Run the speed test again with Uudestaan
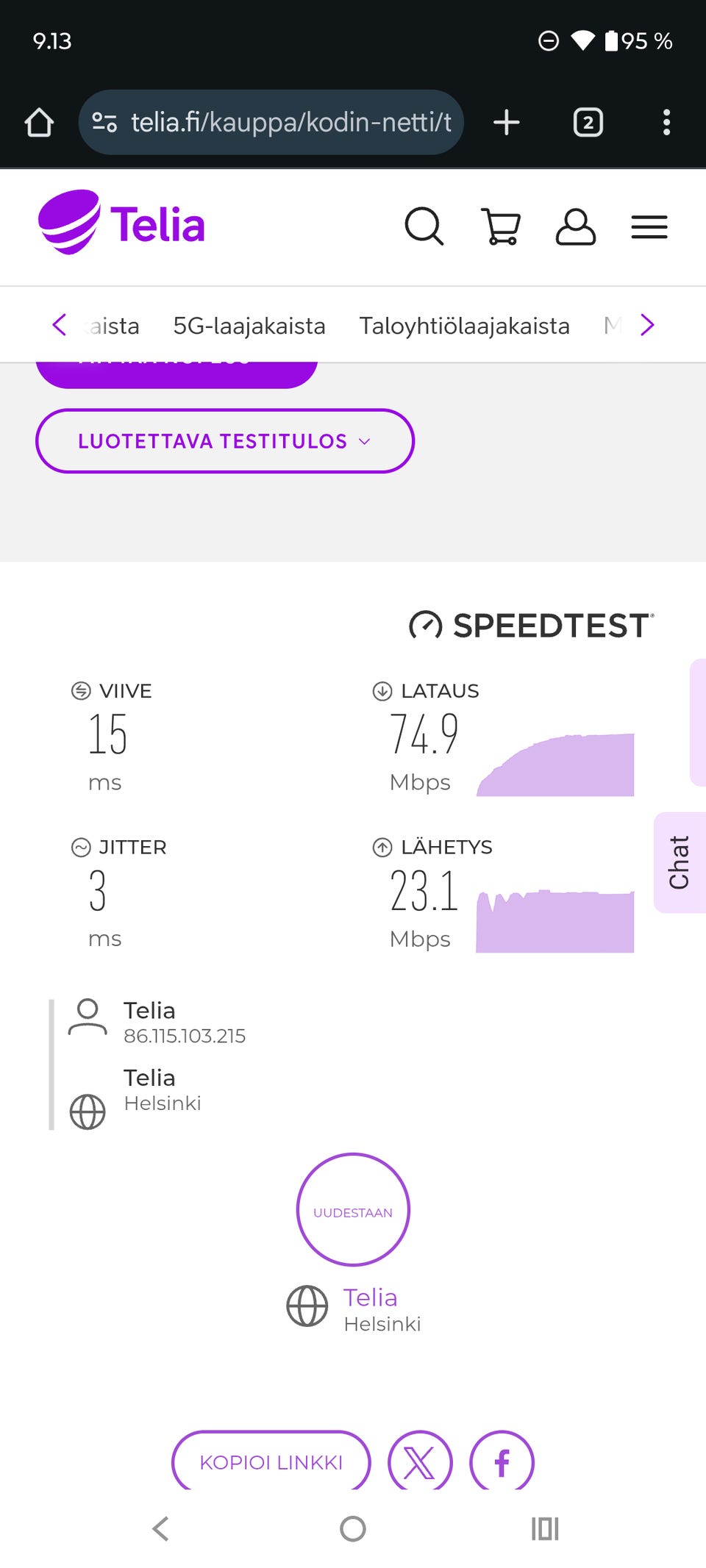 (x=353, y=1209)
